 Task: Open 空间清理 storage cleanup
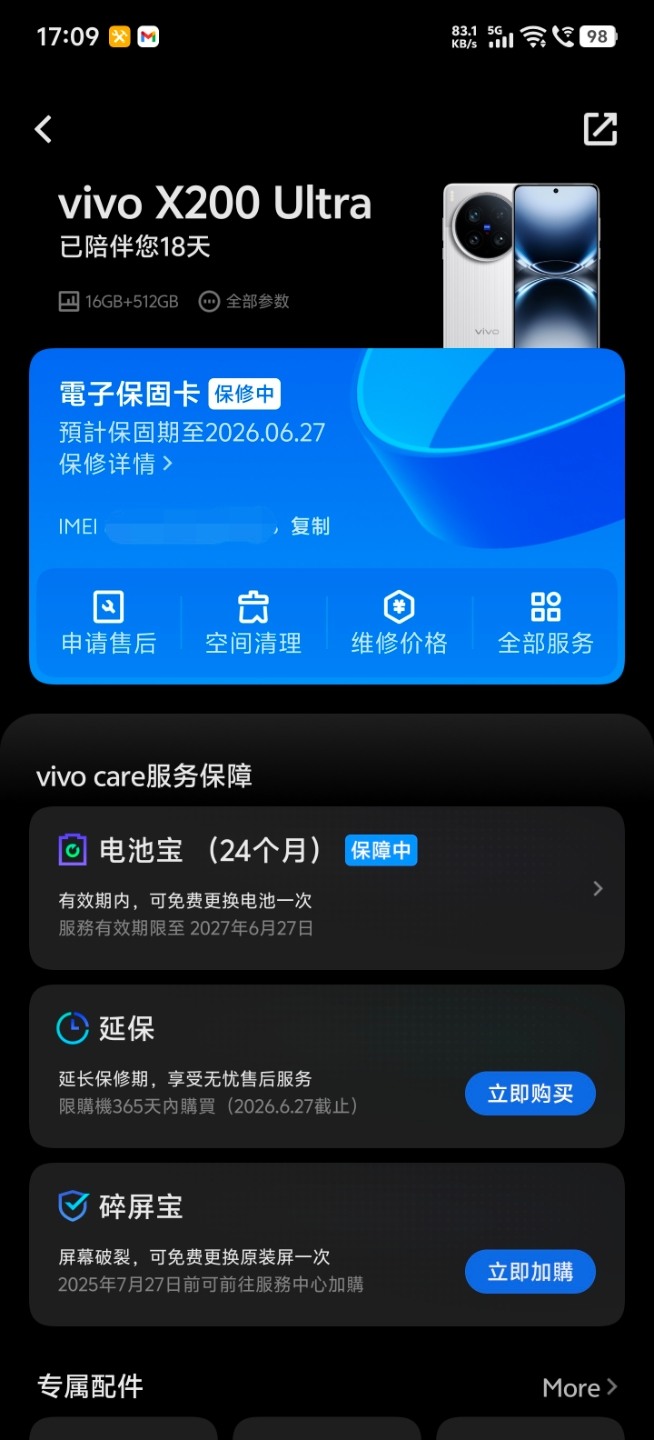click(x=254, y=623)
